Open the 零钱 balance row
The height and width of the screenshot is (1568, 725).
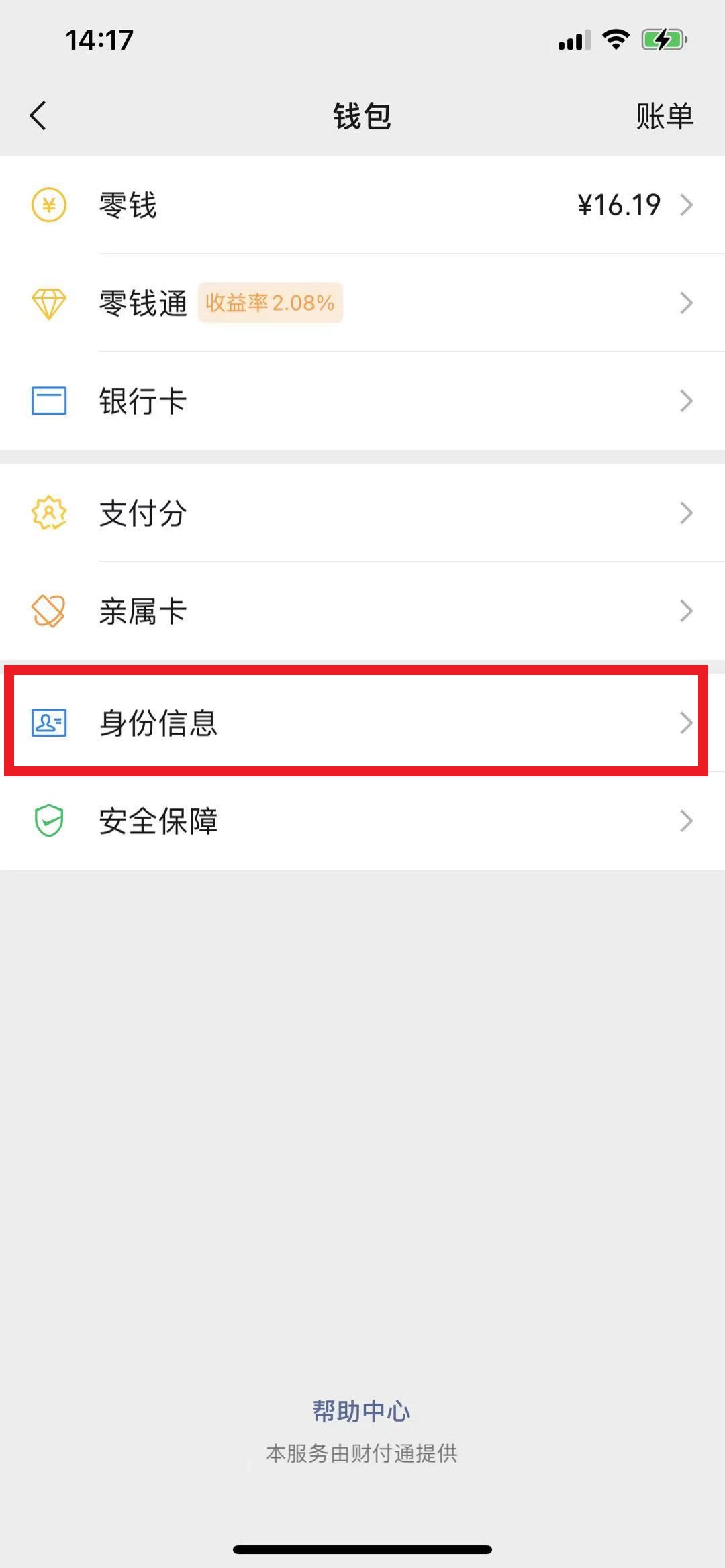click(x=362, y=205)
